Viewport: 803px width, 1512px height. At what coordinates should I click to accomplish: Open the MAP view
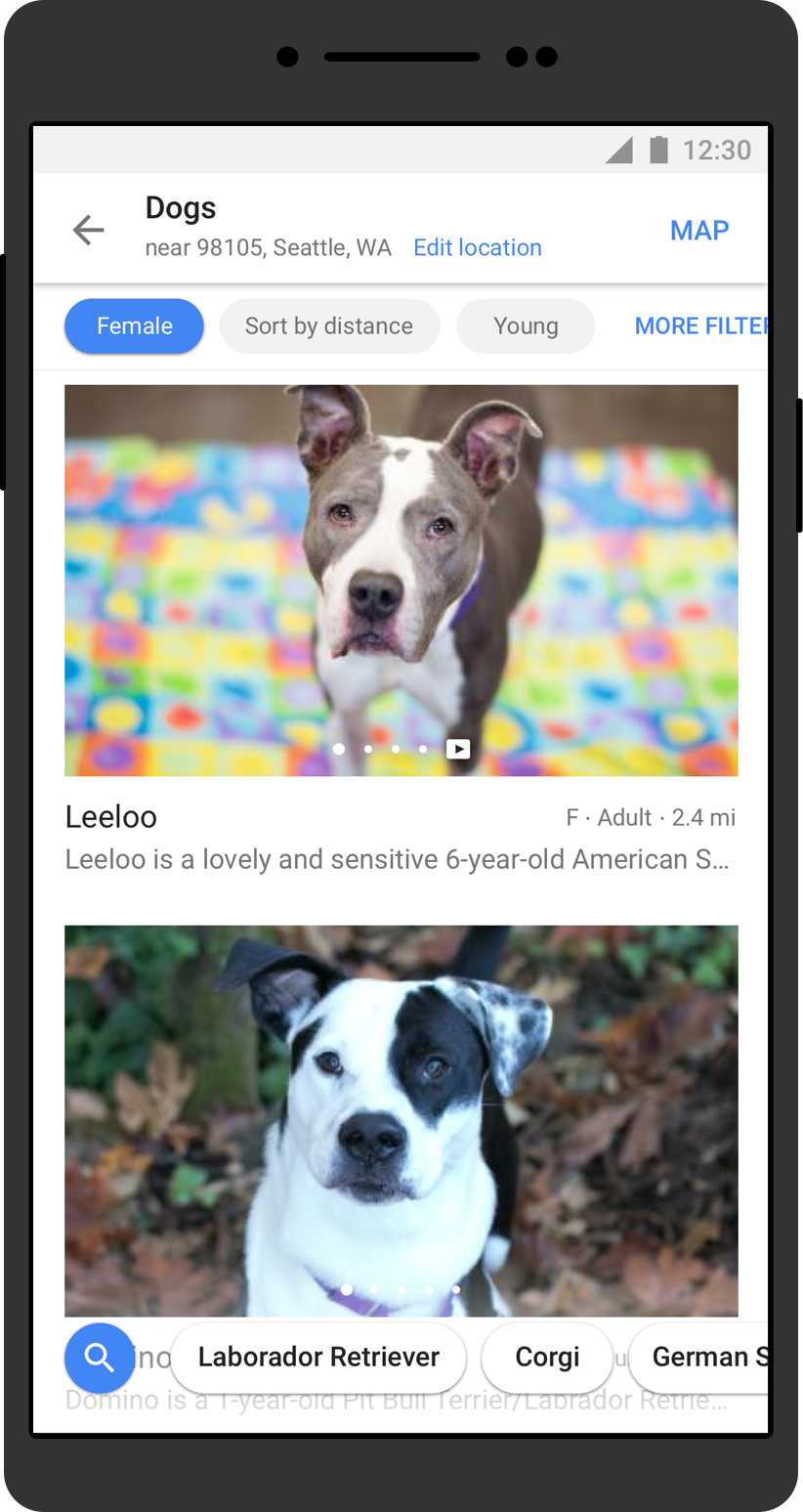(699, 231)
